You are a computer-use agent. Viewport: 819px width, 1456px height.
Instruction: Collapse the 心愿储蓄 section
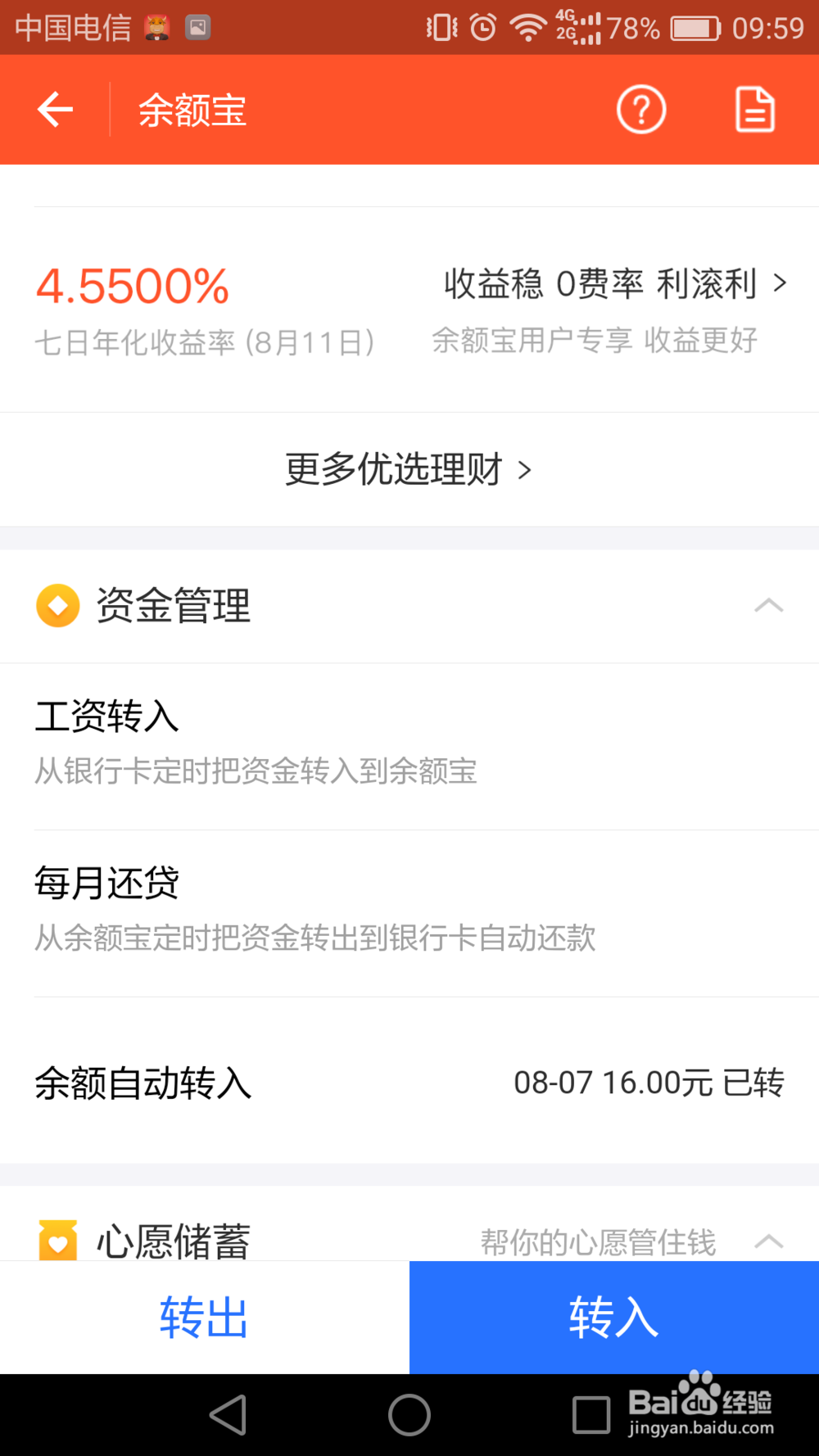[x=768, y=1241]
